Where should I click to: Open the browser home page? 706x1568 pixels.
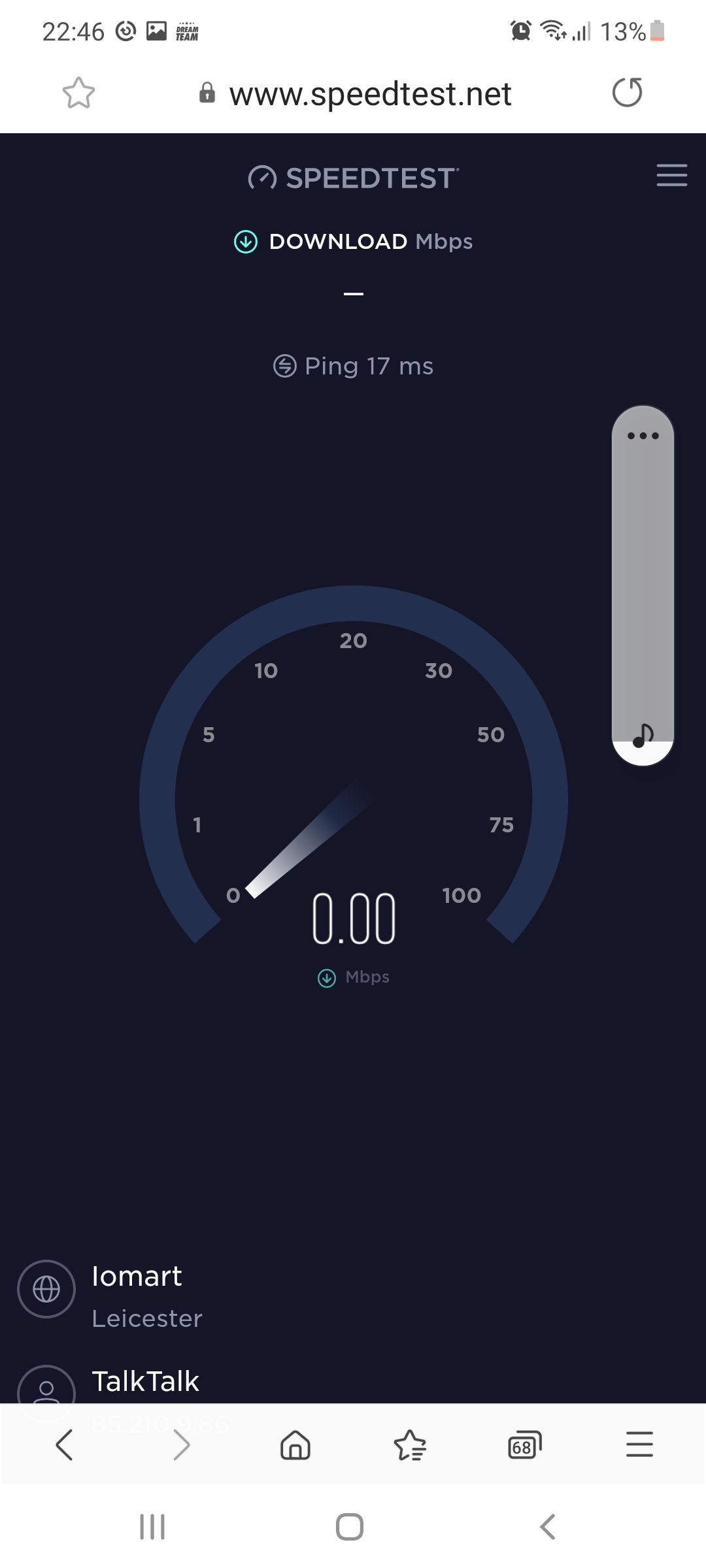click(295, 1445)
